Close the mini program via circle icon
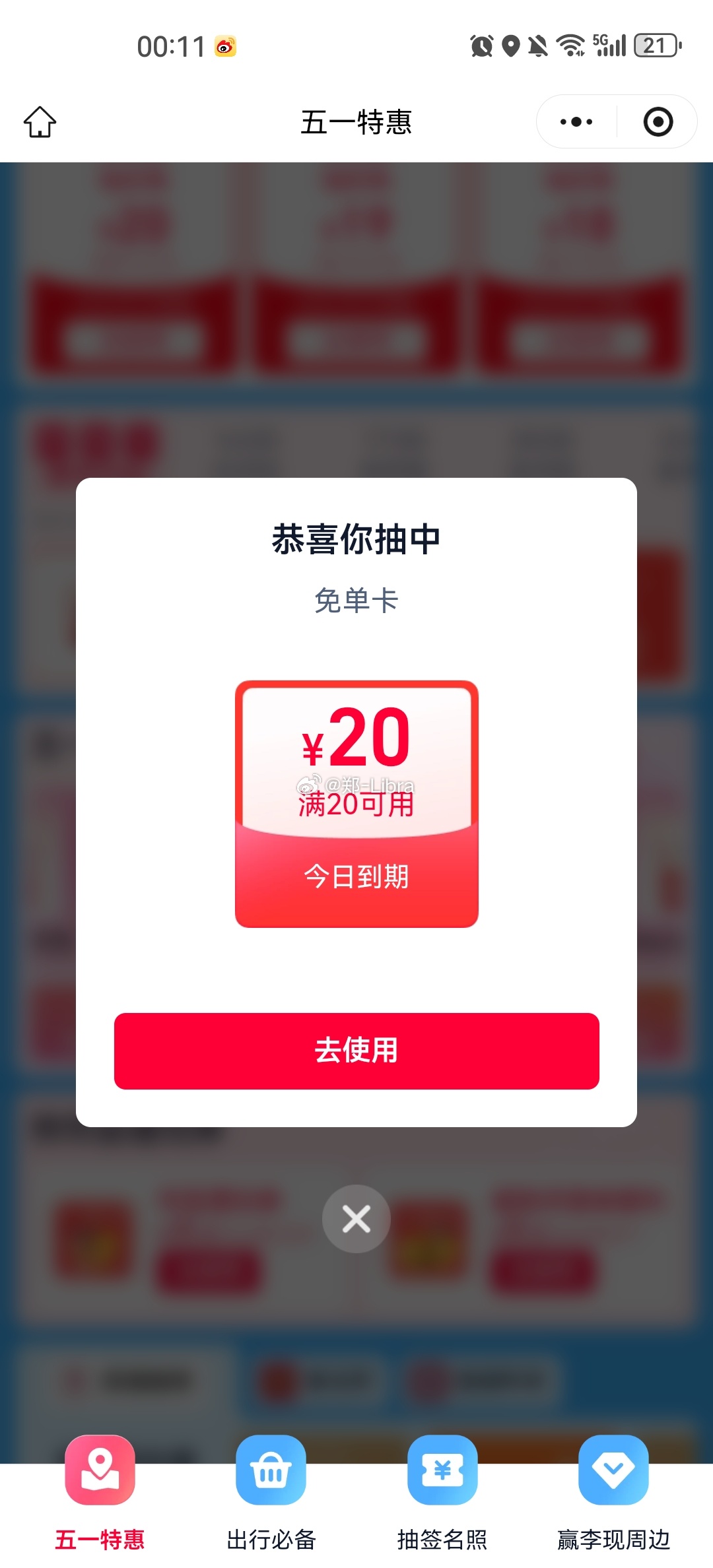Screen dimensions: 713x1568 coord(658,122)
